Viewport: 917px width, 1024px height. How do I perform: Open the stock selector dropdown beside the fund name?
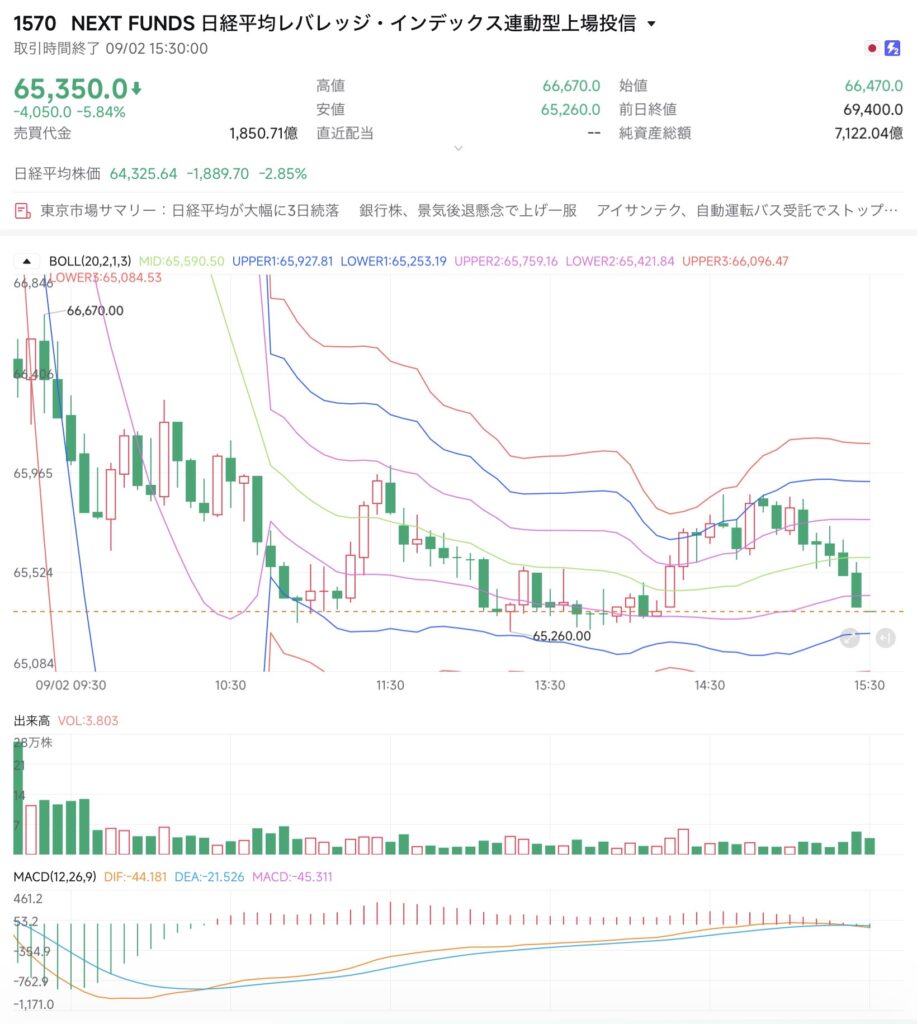651,24
